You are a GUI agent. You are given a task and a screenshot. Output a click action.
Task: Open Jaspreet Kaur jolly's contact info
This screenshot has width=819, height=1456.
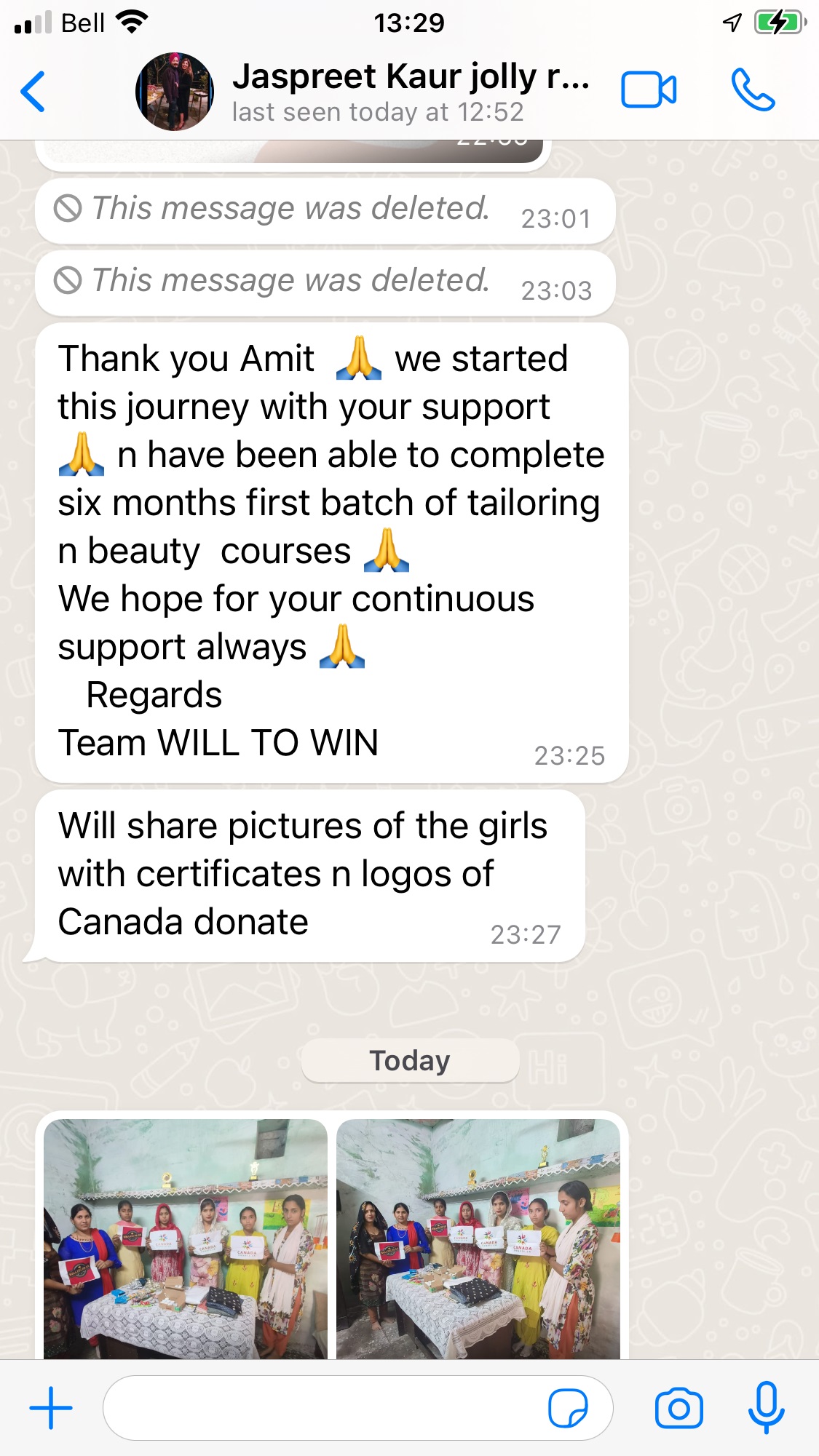(x=410, y=92)
